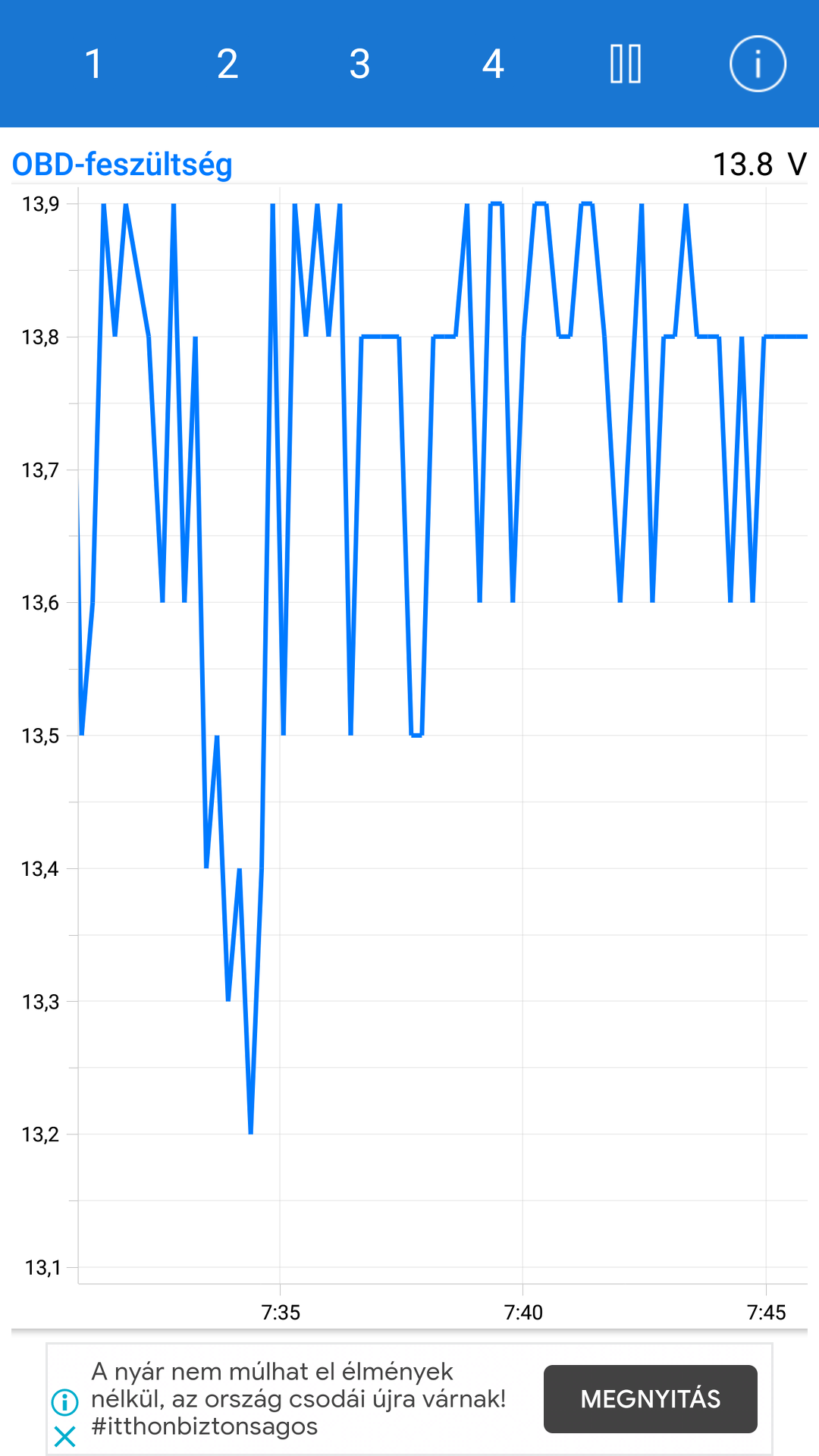Open graph tab 4

493,64
